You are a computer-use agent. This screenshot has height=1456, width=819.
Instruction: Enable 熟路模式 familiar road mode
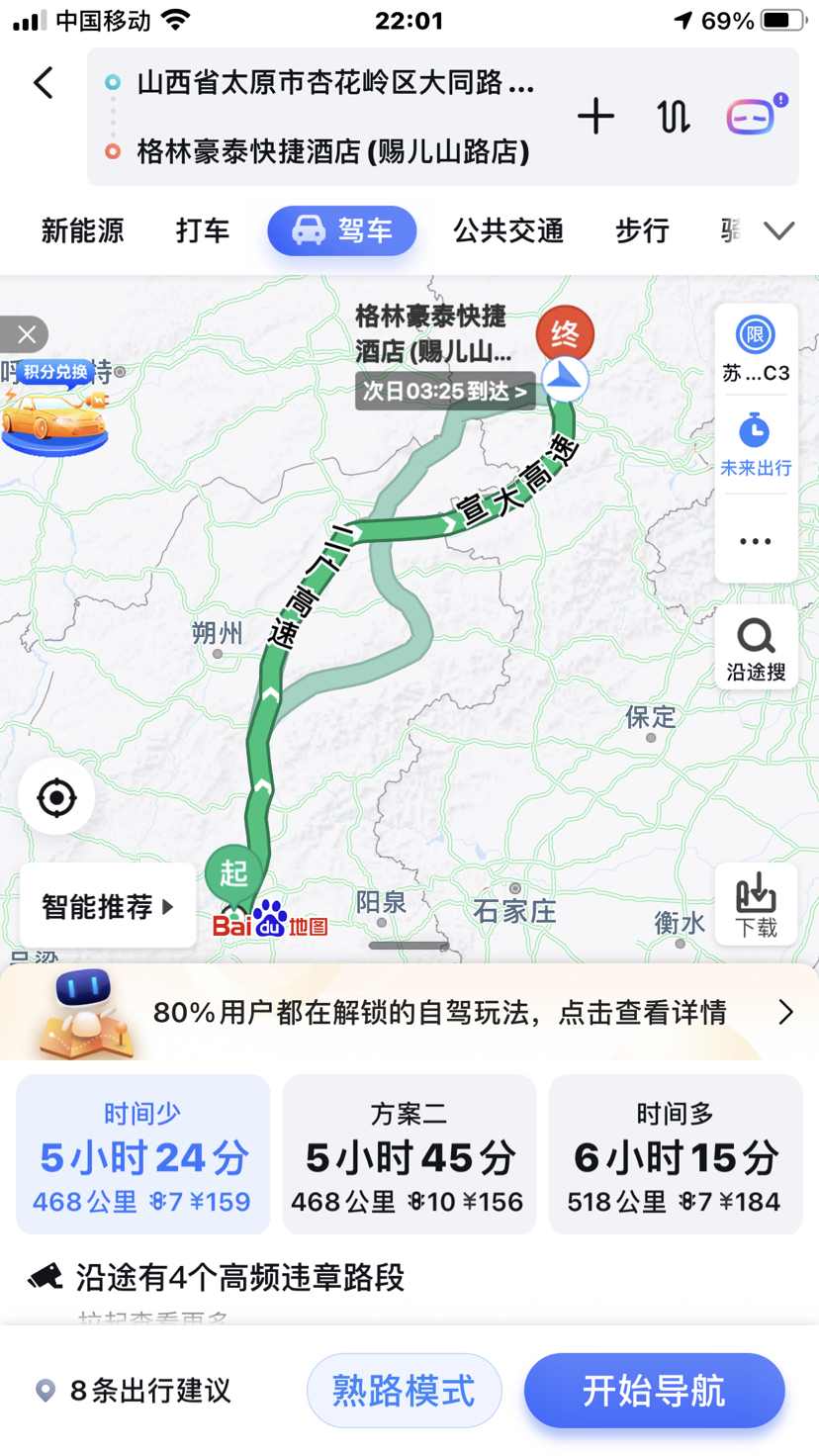pyautogui.click(x=404, y=1391)
